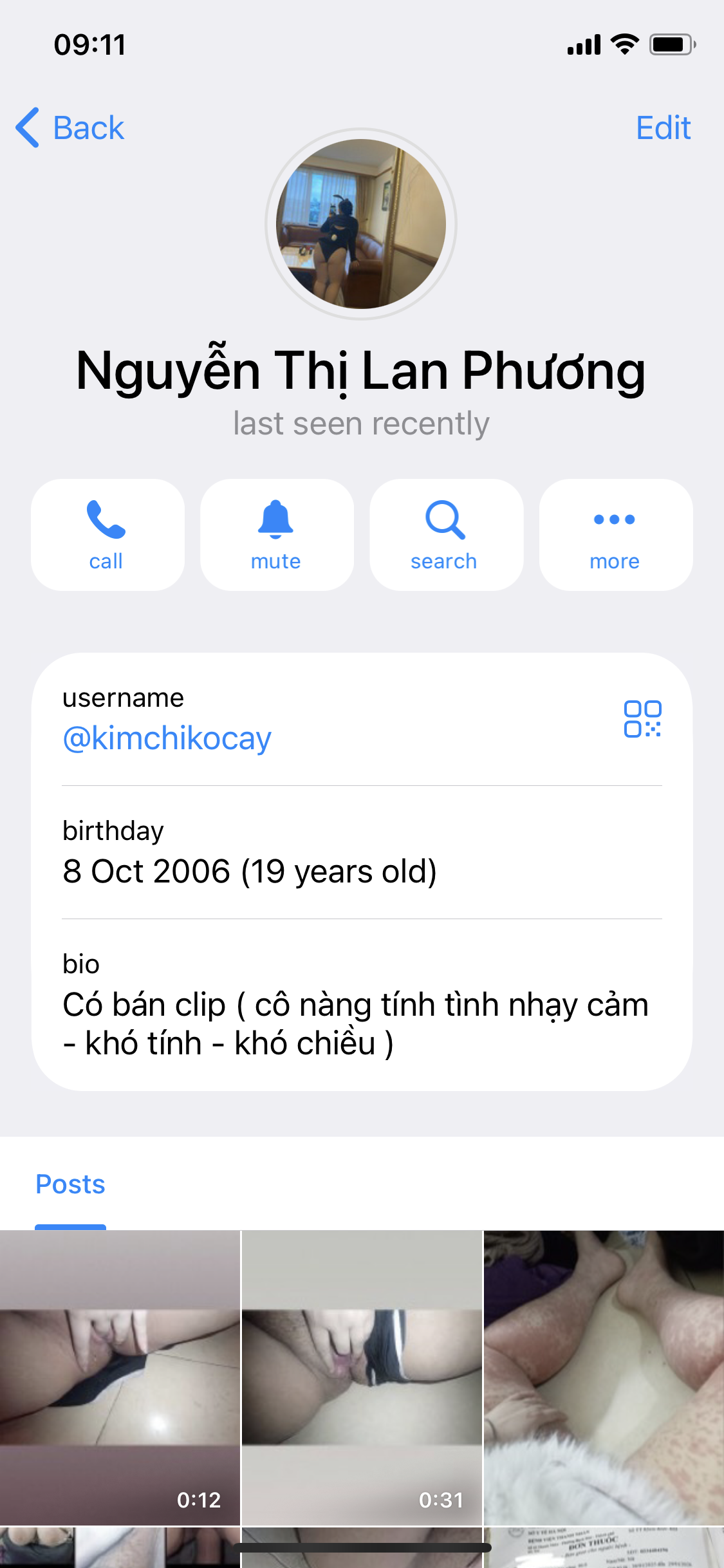Show the QR code for this username
Image resolution: width=724 pixels, height=1568 pixels.
(642, 718)
